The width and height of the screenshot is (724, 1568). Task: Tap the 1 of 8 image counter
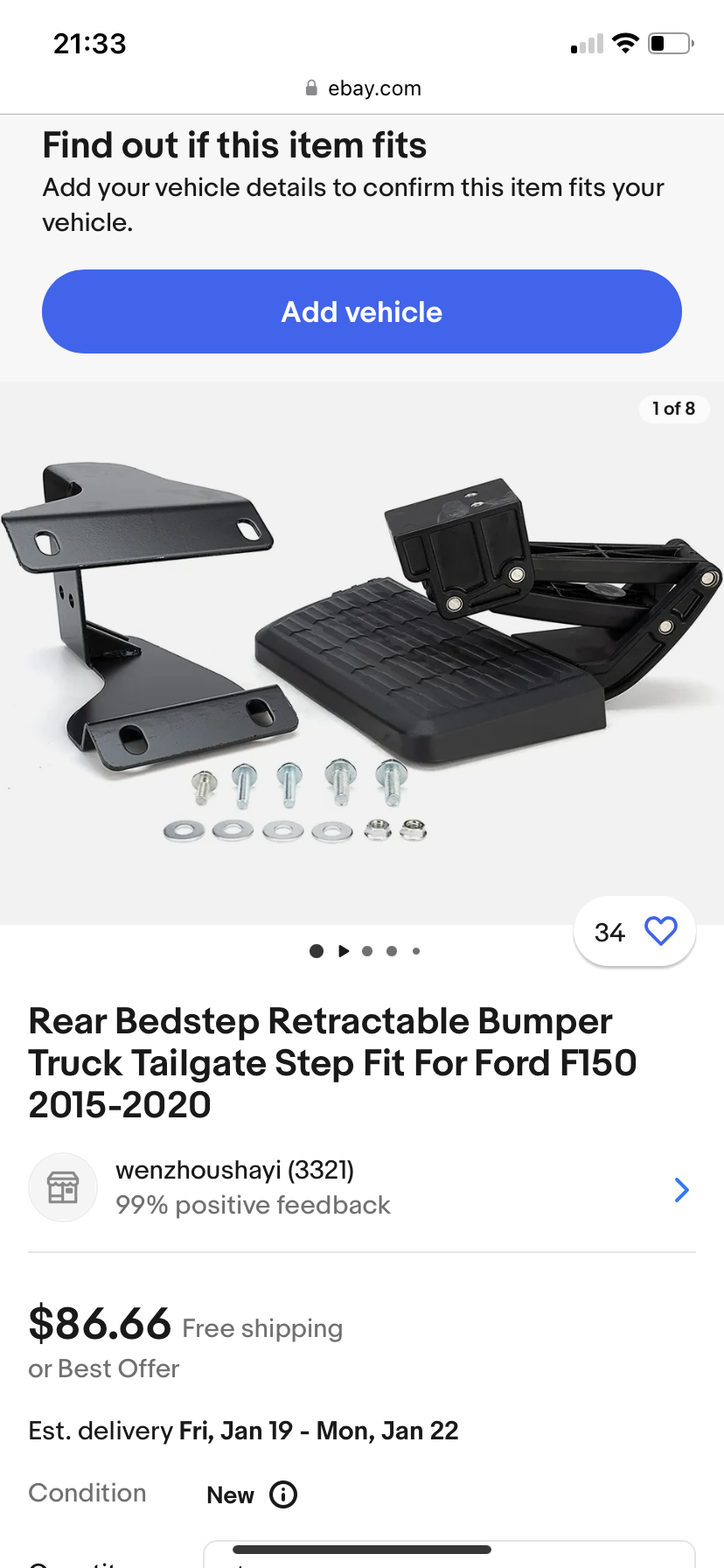click(673, 409)
